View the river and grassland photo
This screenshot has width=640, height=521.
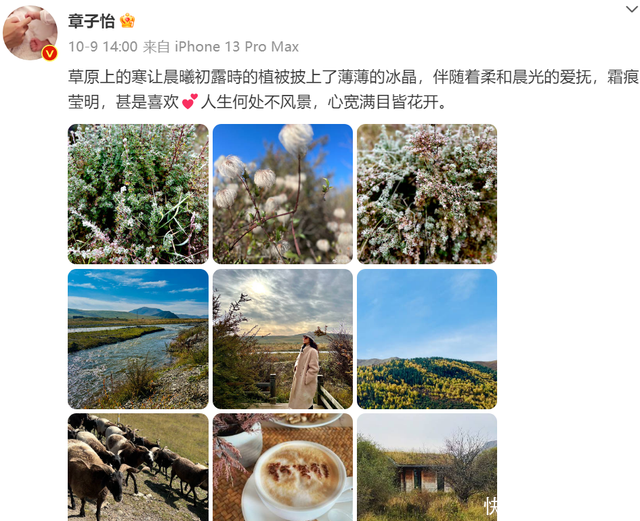pos(138,338)
